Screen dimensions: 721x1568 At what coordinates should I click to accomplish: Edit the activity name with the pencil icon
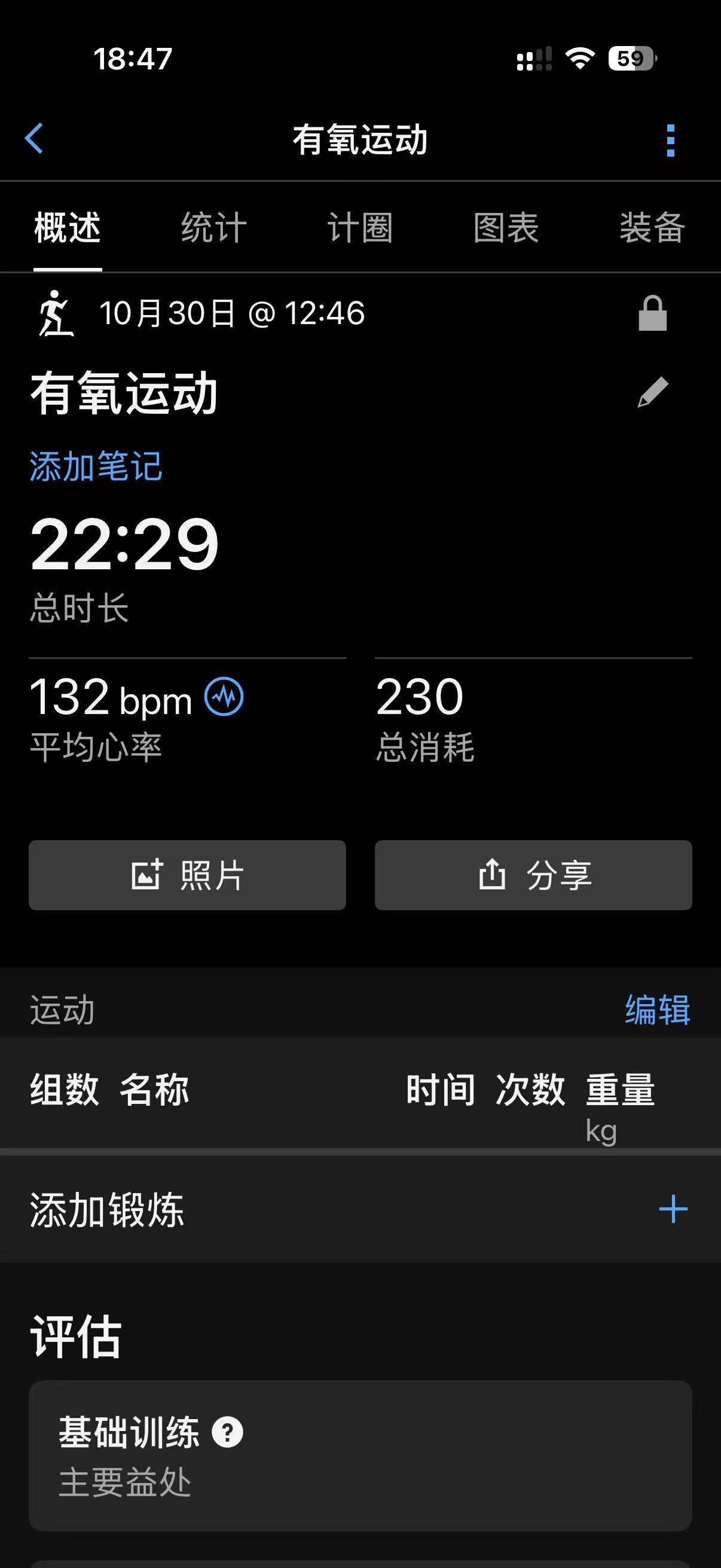pyautogui.click(x=653, y=392)
